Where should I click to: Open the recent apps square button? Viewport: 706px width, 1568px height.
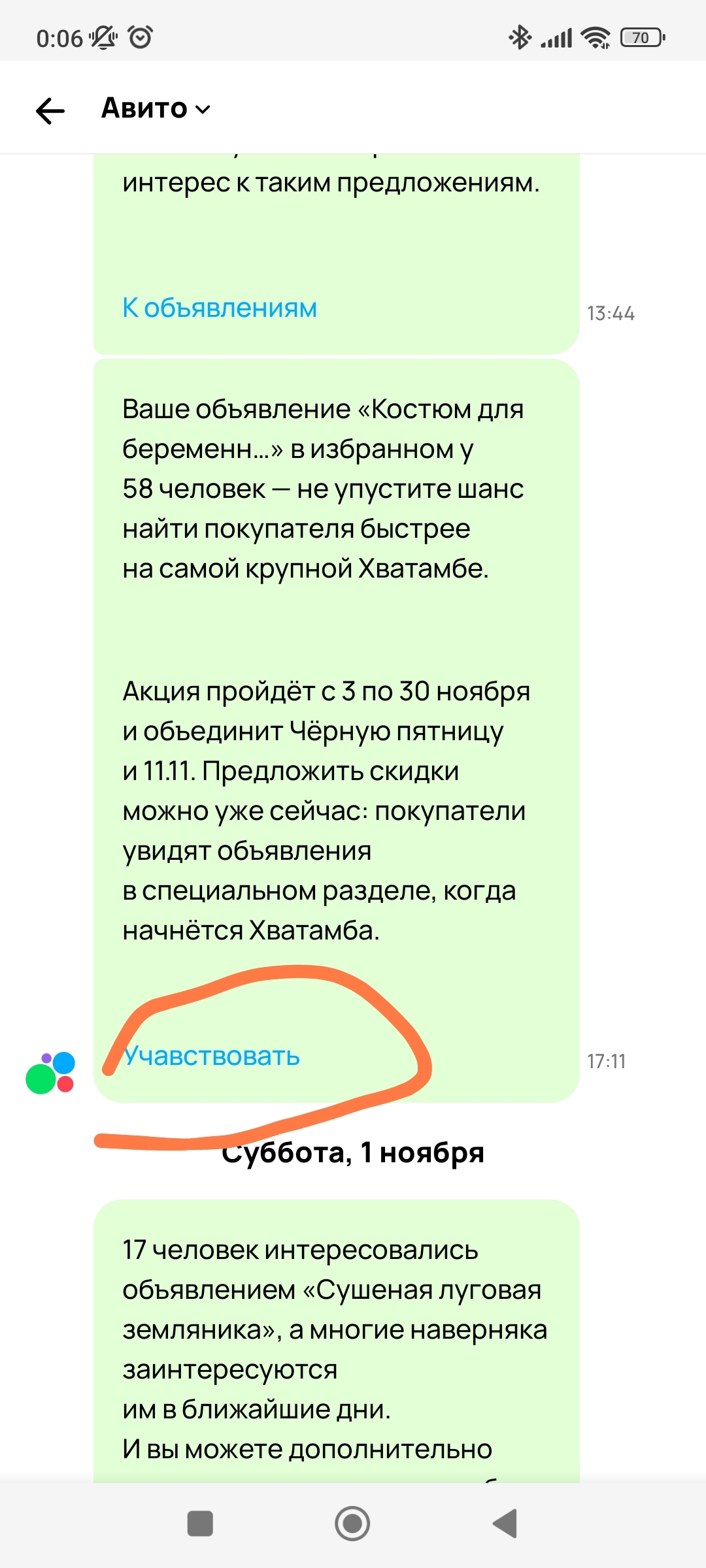[200, 1524]
